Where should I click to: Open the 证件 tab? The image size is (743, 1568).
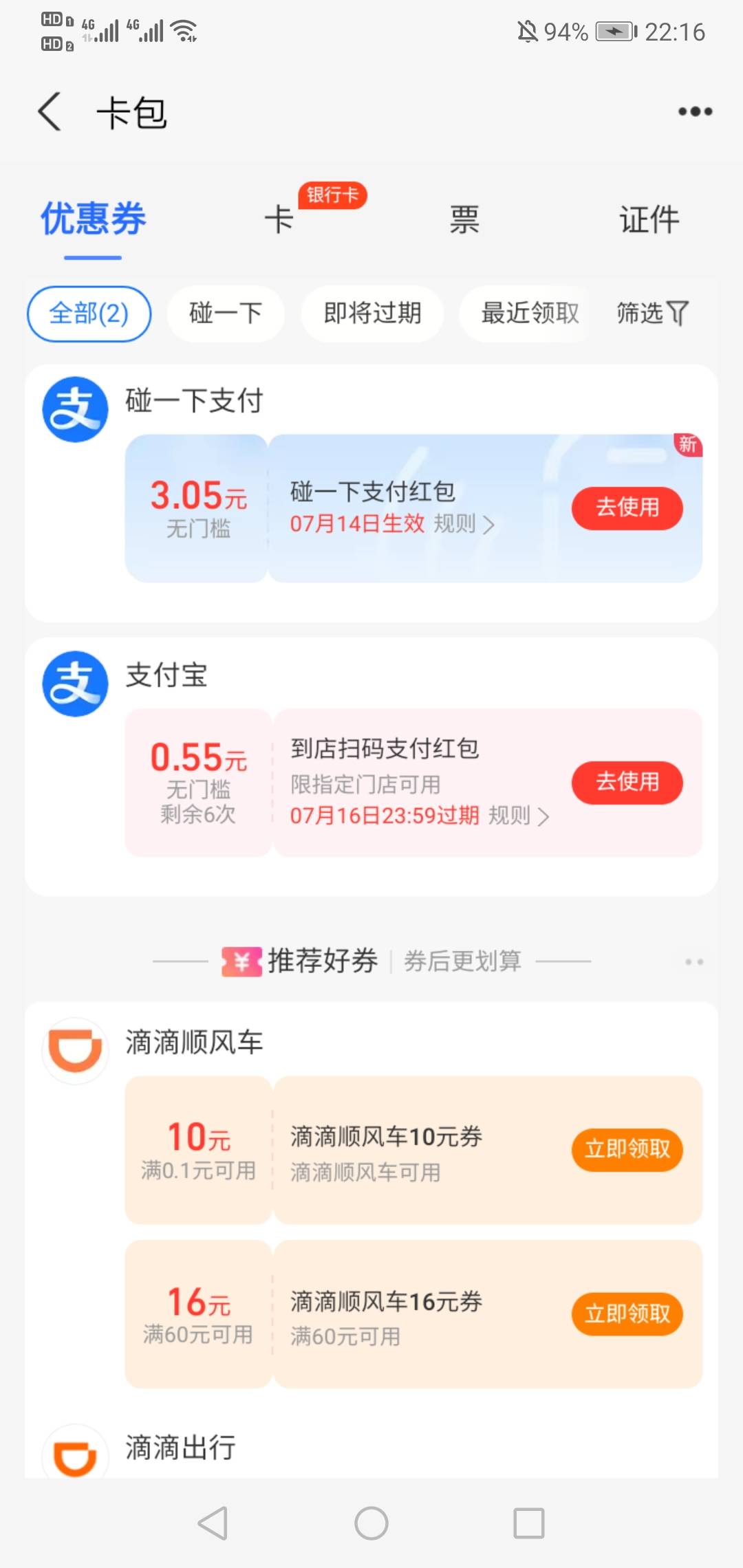[x=649, y=220]
